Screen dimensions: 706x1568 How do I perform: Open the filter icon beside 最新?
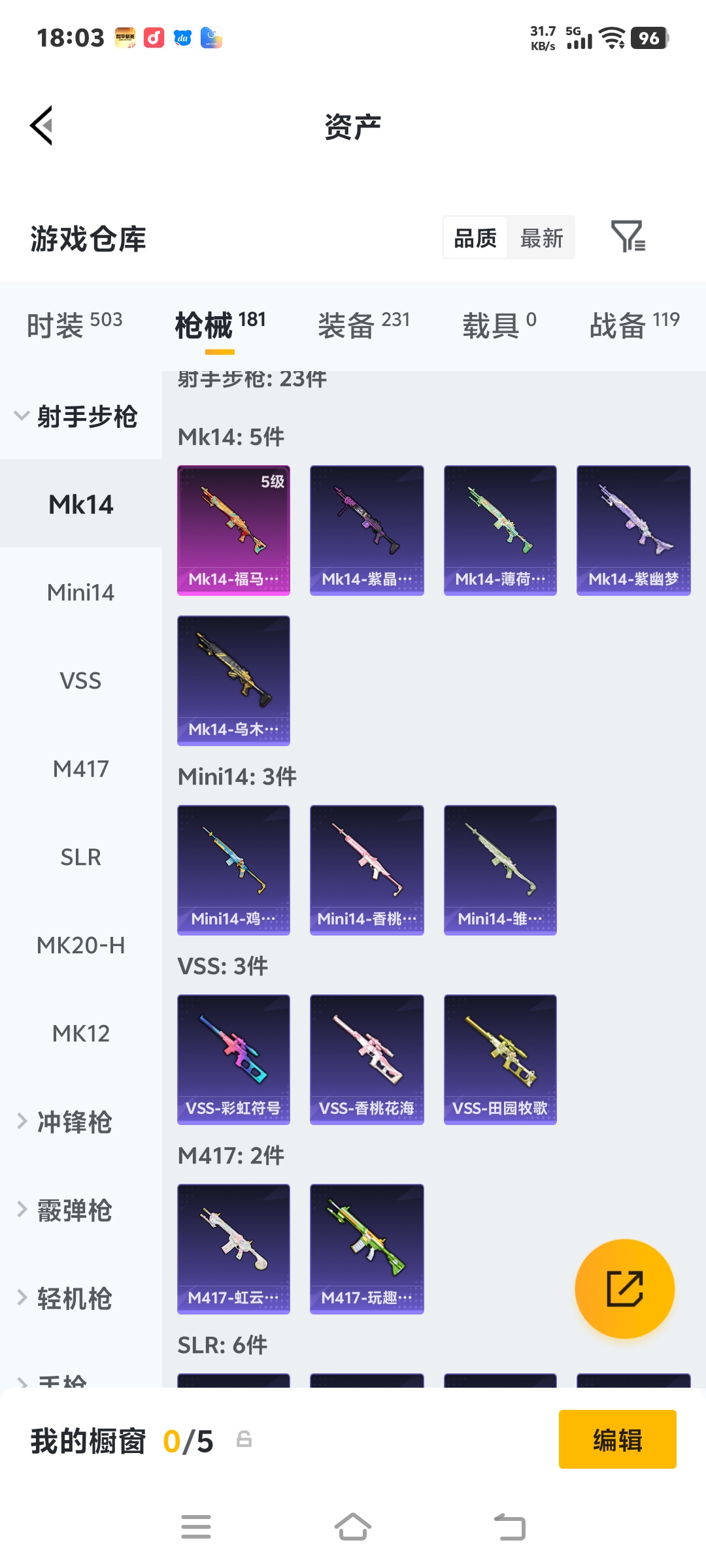click(x=628, y=237)
